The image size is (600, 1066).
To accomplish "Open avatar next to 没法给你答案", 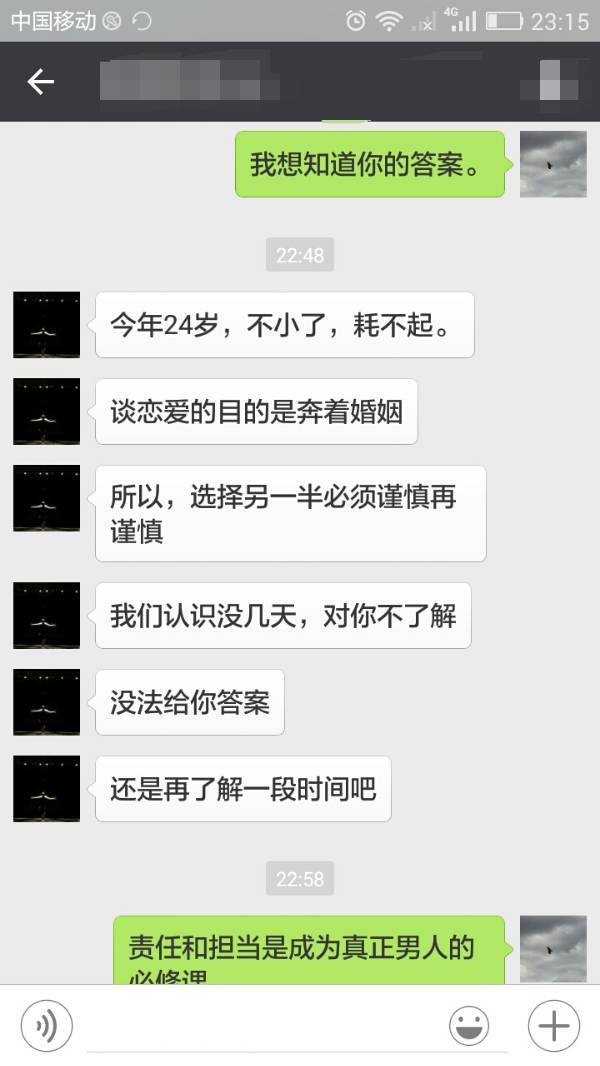I will [x=47, y=702].
